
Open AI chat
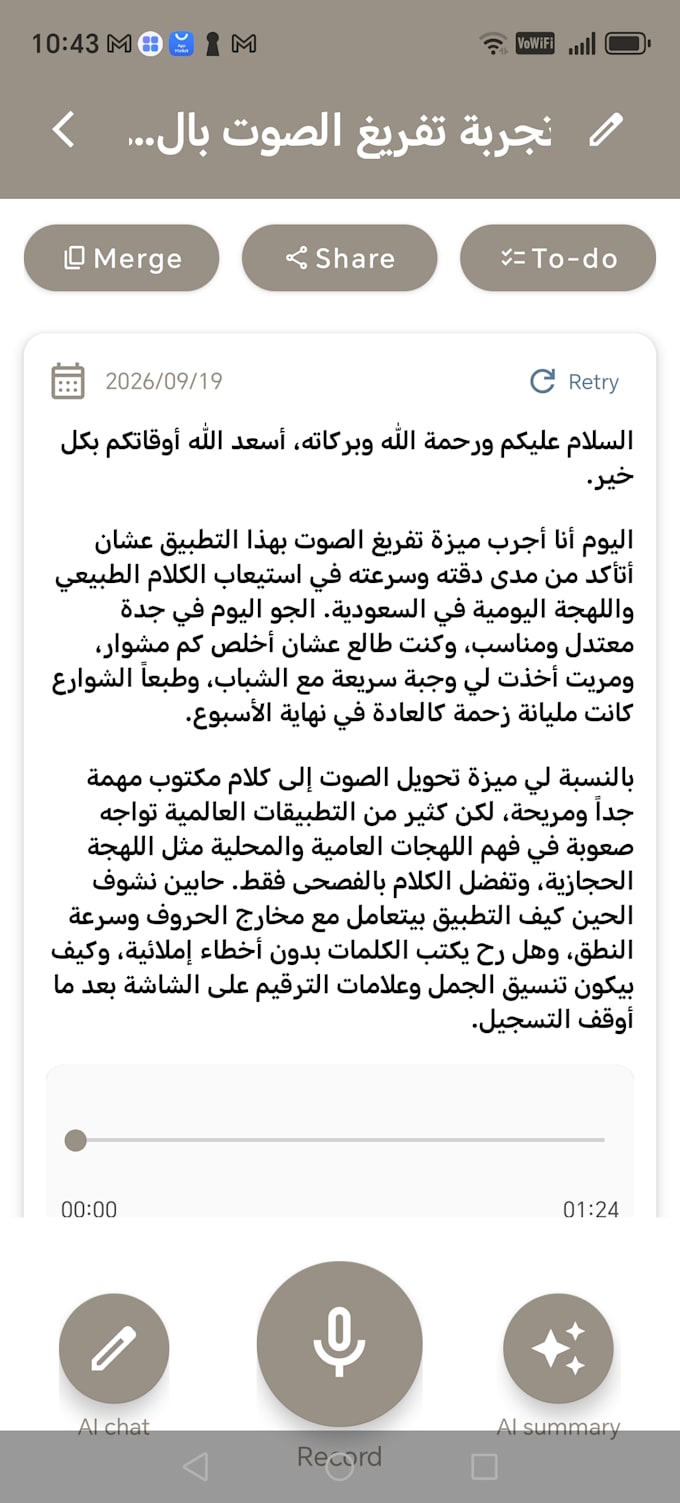click(114, 1348)
